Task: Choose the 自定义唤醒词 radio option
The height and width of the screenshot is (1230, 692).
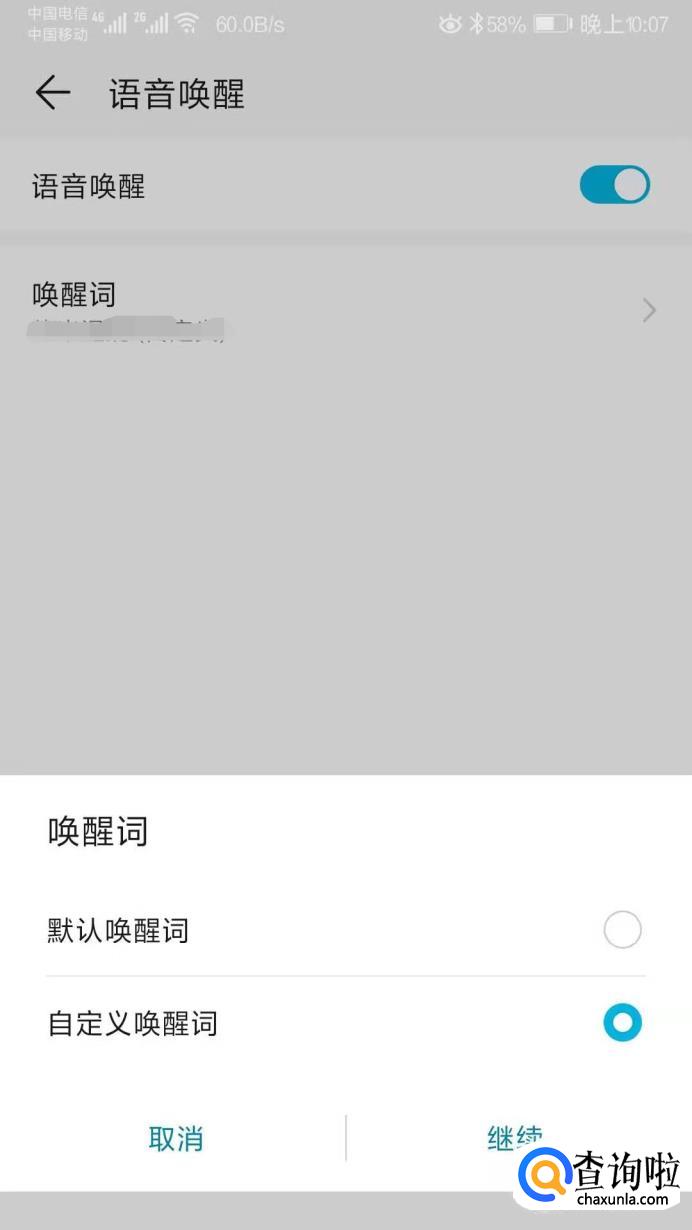Action: pos(622,1023)
